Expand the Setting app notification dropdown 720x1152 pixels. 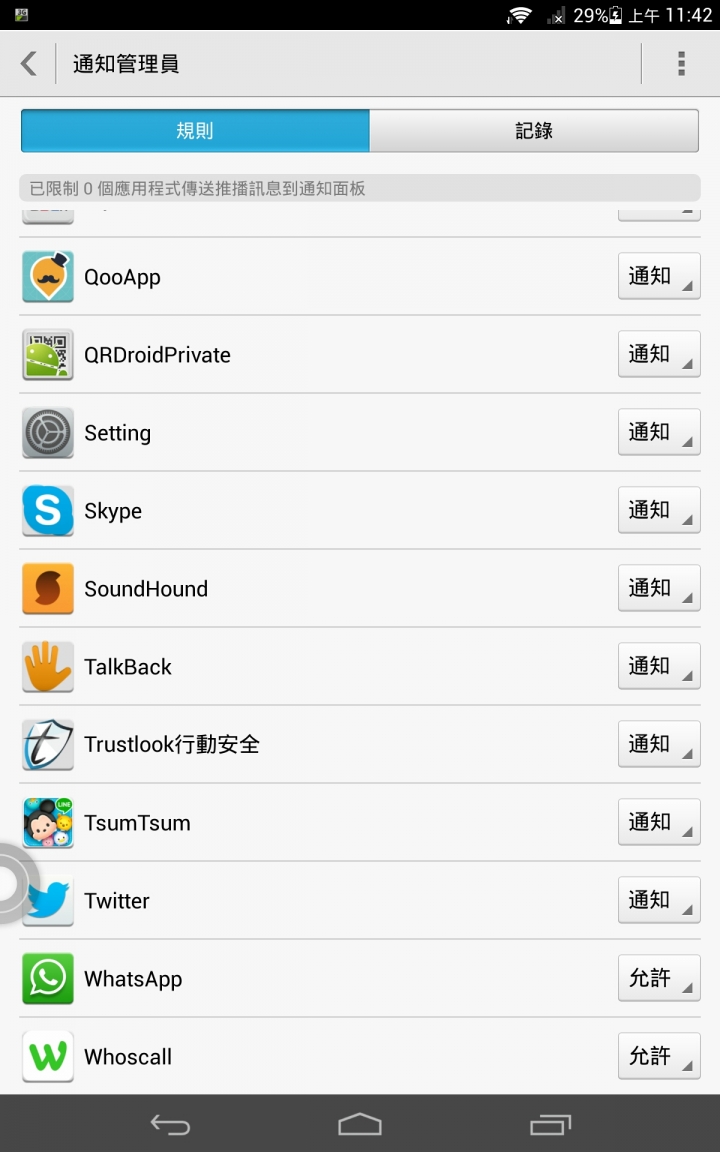[x=658, y=433]
